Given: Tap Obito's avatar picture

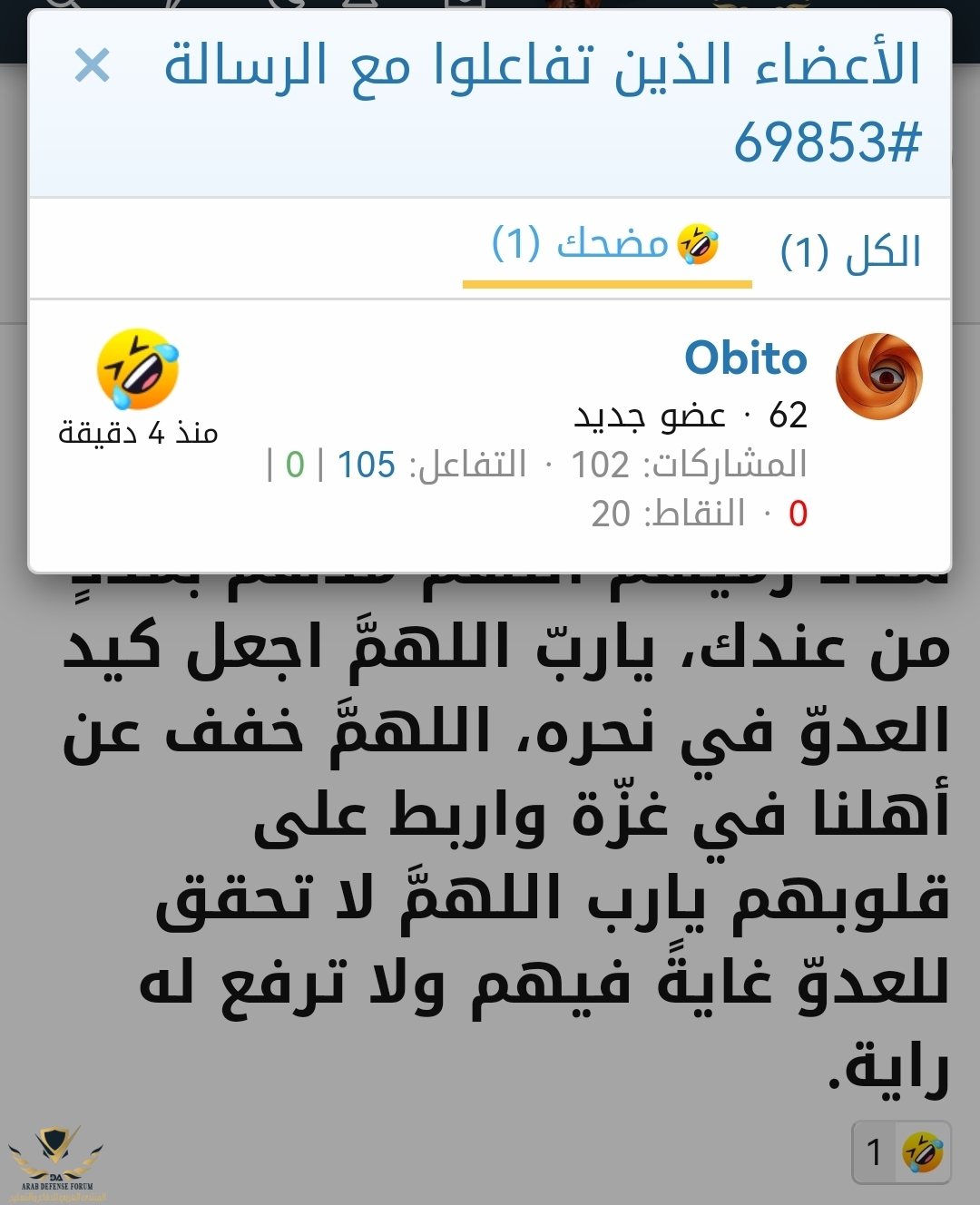Looking at the screenshot, I should pyautogui.click(x=878, y=376).
